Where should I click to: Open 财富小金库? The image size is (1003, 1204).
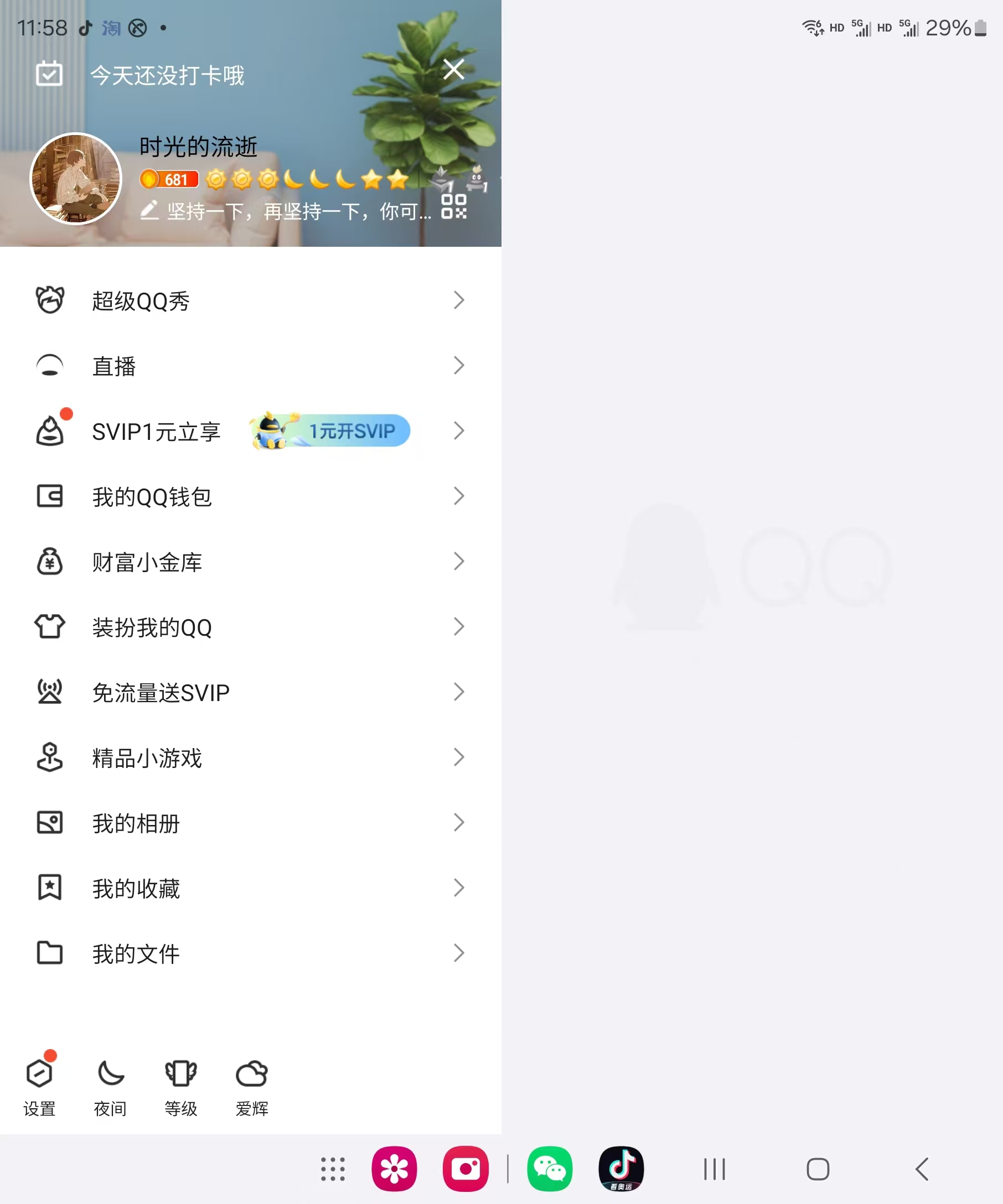click(x=250, y=562)
